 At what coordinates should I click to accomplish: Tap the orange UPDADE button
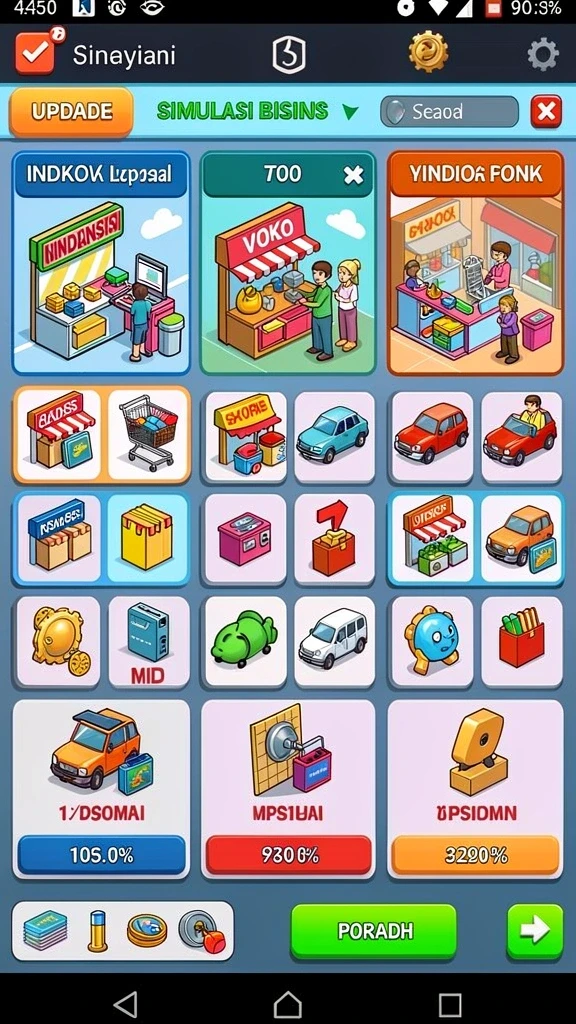pos(72,112)
